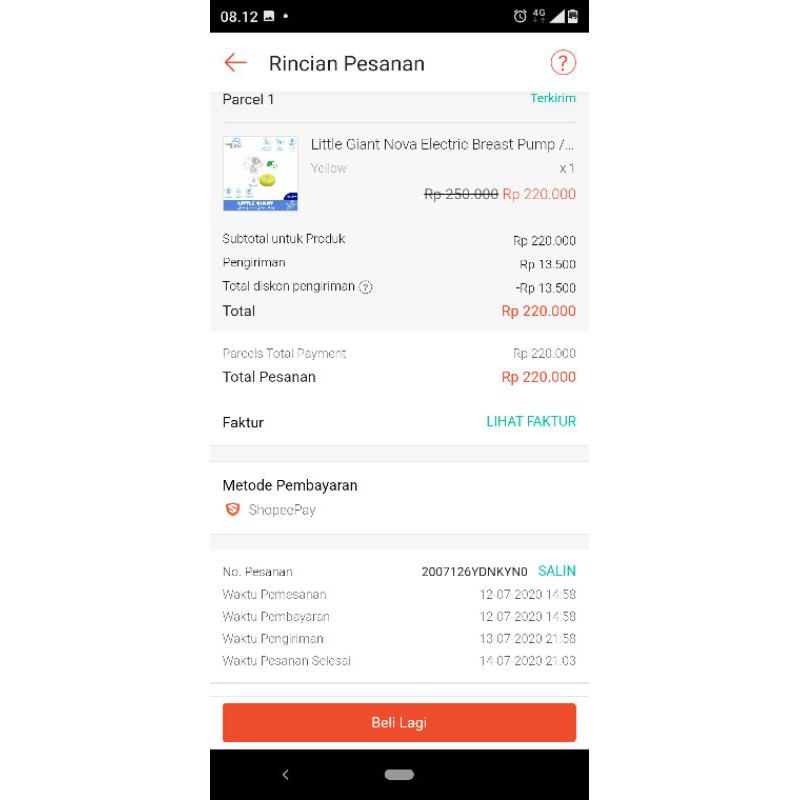The width and height of the screenshot is (800, 800).
Task: Show info about Total diskon pengiriman
Action: [366, 287]
